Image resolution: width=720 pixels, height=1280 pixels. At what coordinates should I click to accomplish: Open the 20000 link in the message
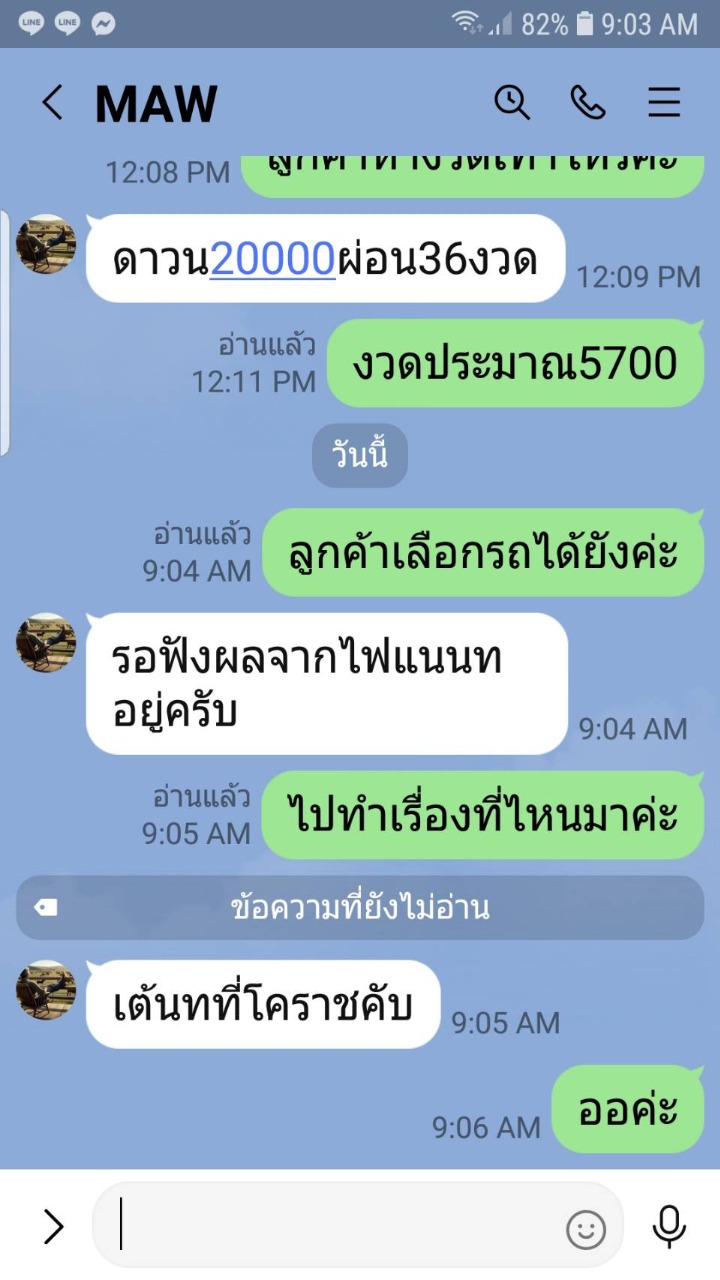pos(272,260)
